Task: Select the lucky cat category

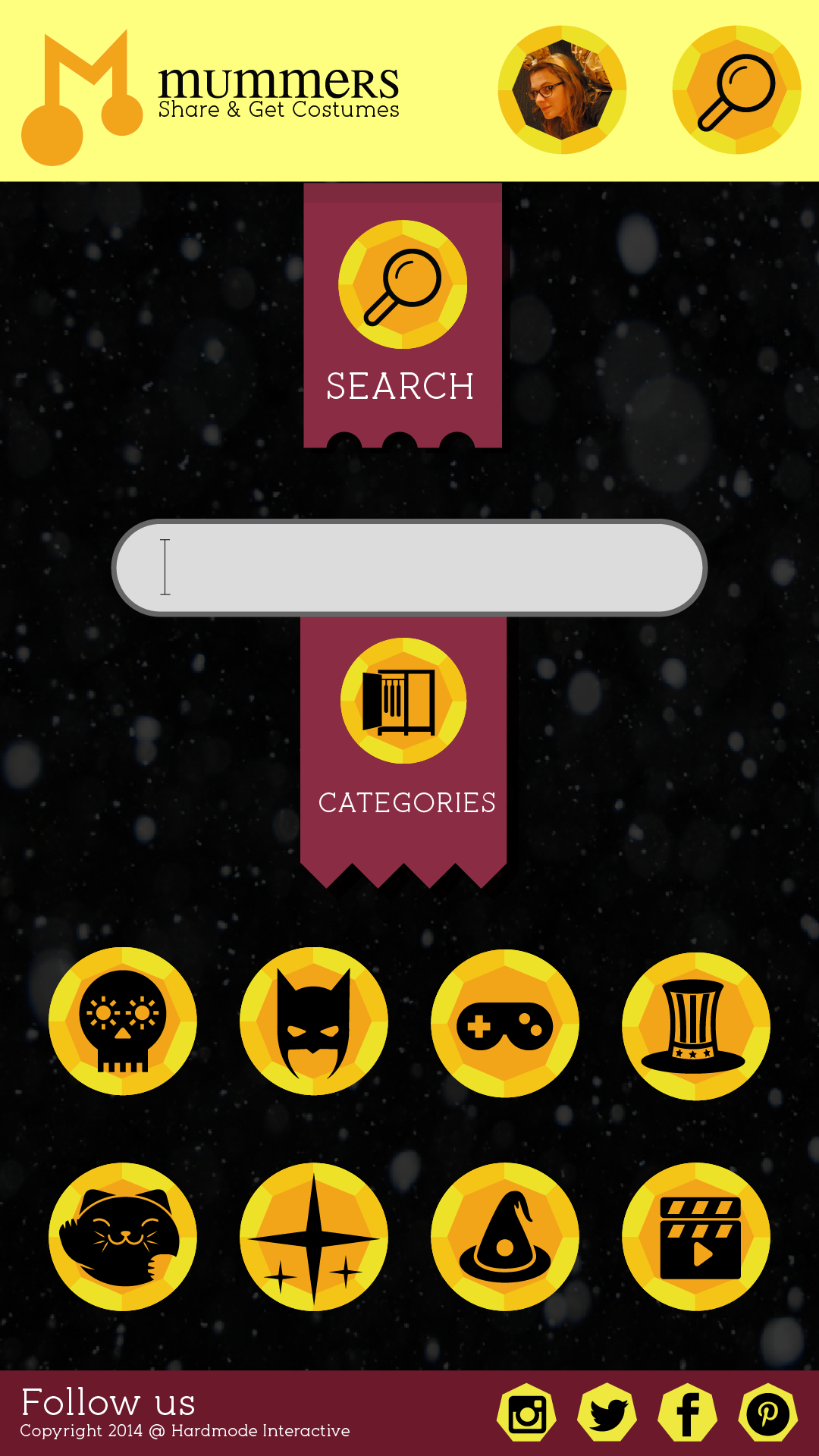Action: click(x=123, y=1236)
